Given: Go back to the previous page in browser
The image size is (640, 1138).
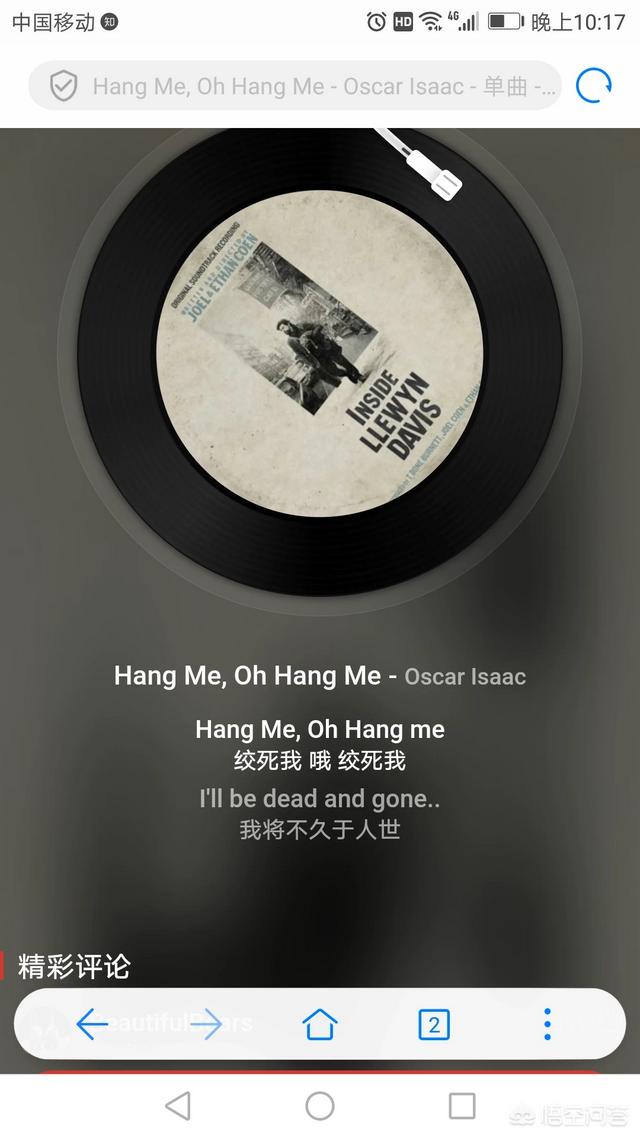Looking at the screenshot, I should 92,1024.
